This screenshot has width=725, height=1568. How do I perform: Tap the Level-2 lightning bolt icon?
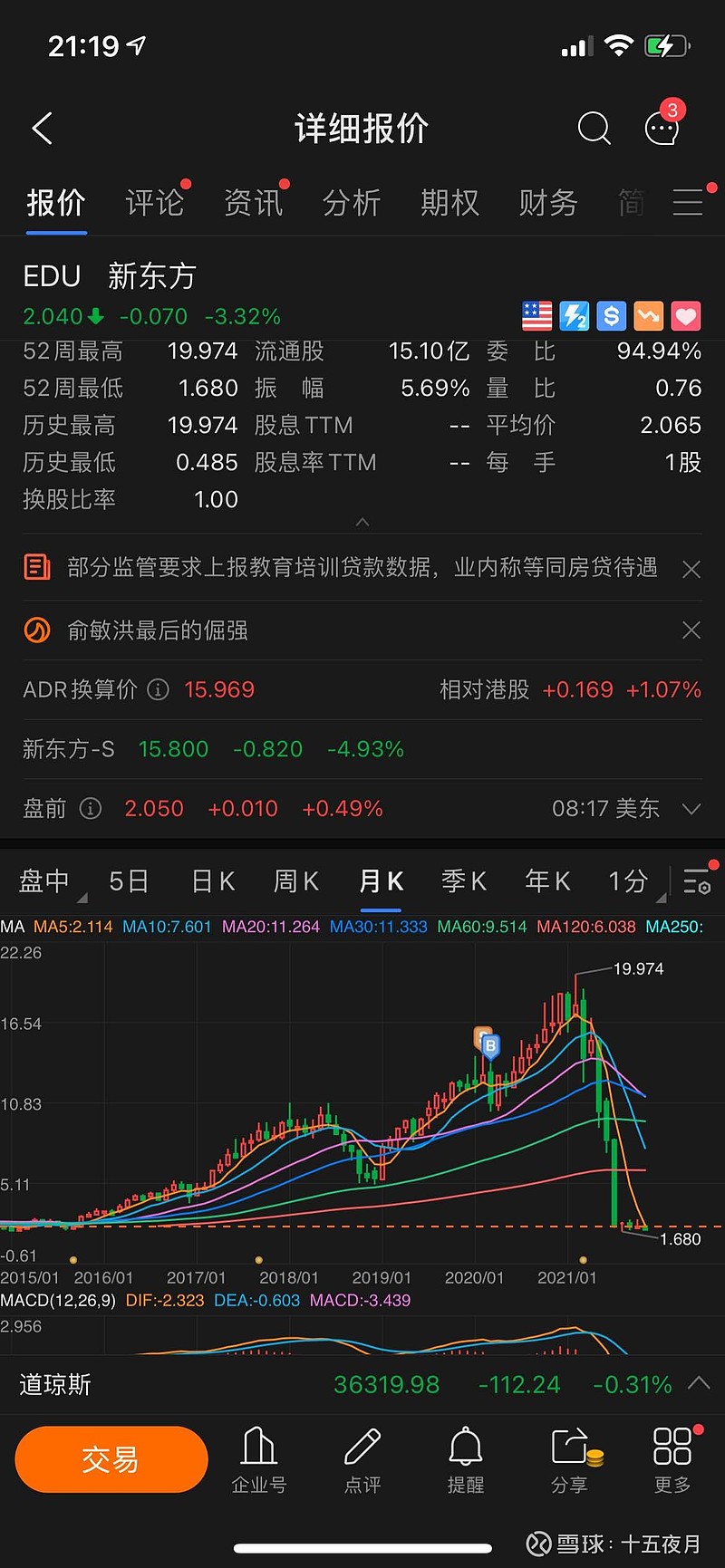tap(575, 315)
